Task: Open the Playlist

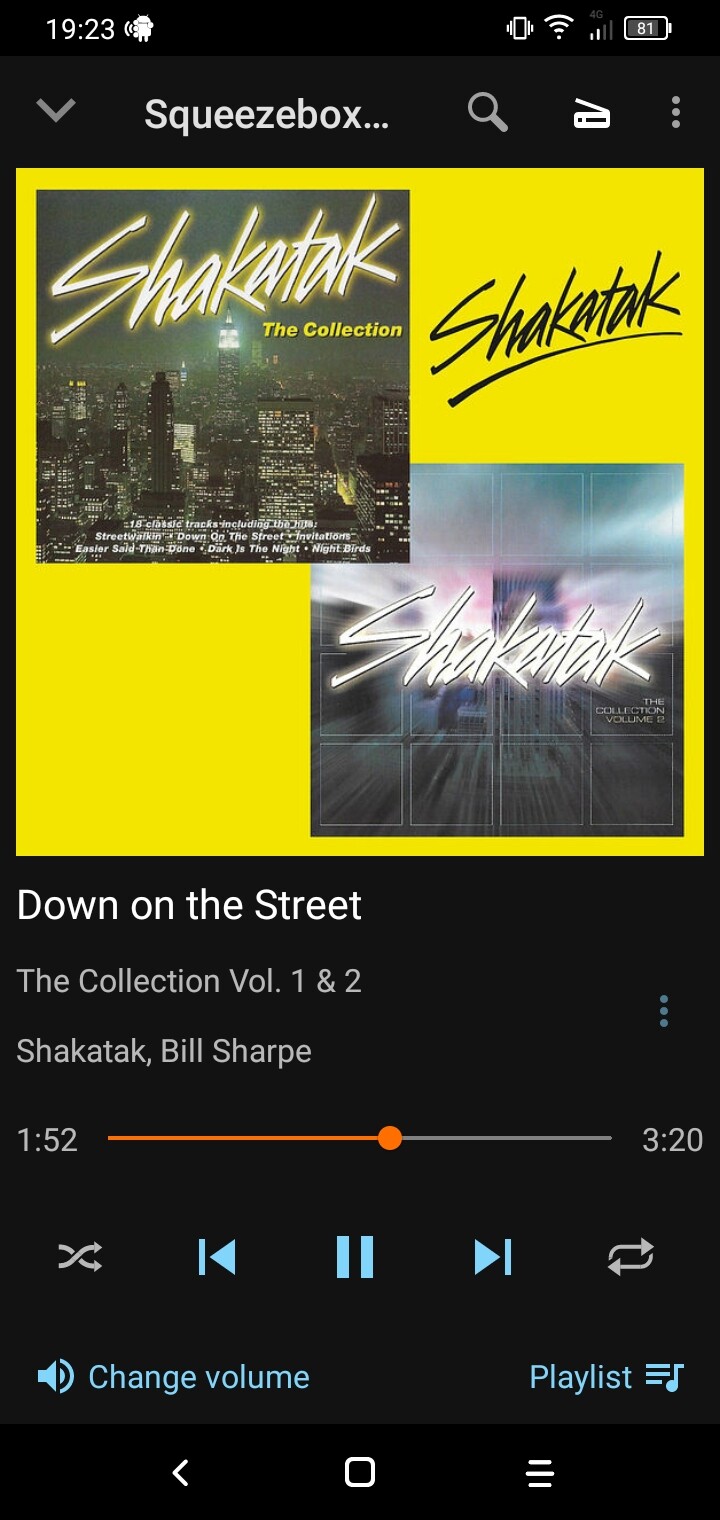Action: click(606, 1377)
